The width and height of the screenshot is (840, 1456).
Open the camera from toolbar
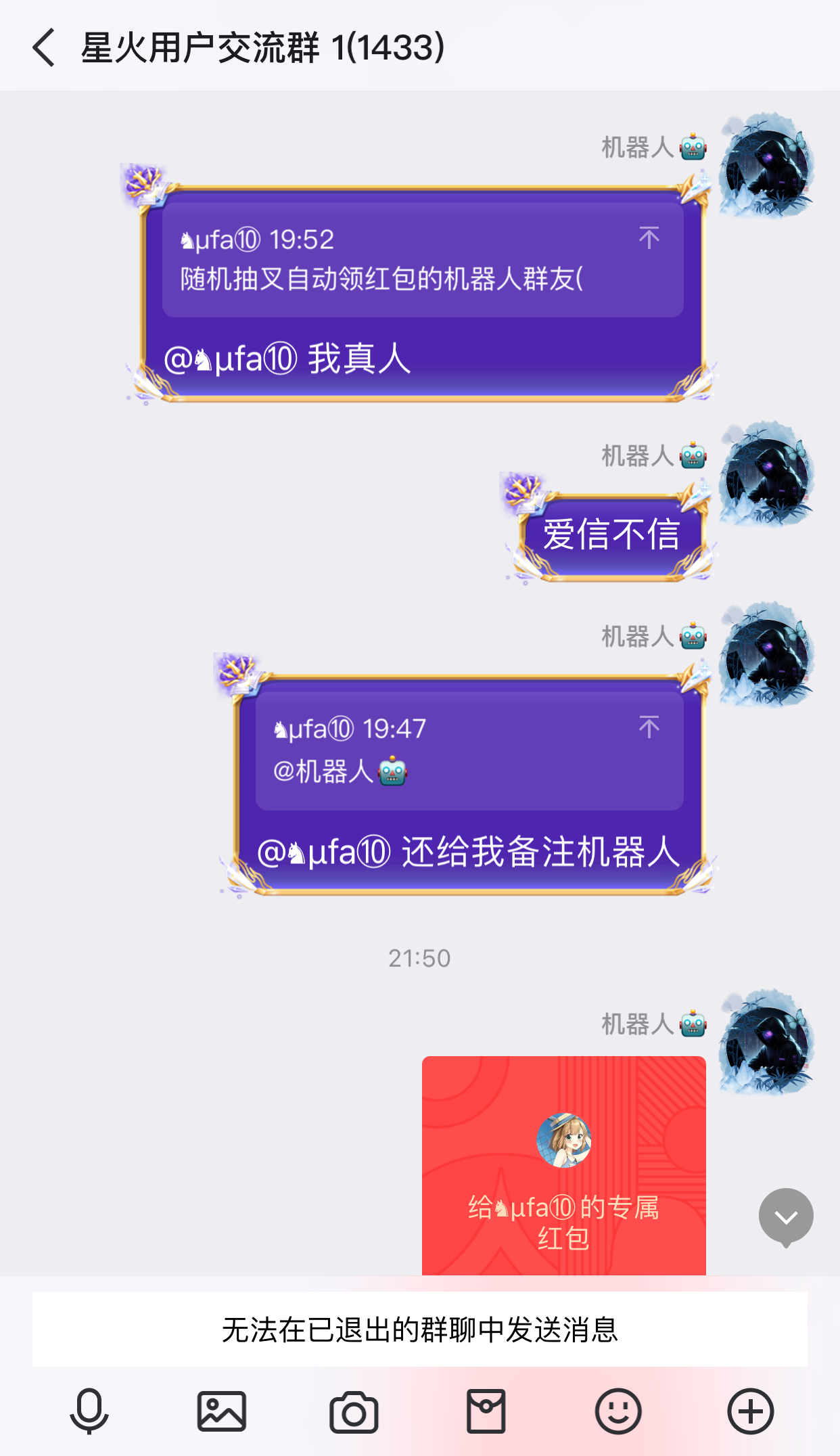point(354,1411)
